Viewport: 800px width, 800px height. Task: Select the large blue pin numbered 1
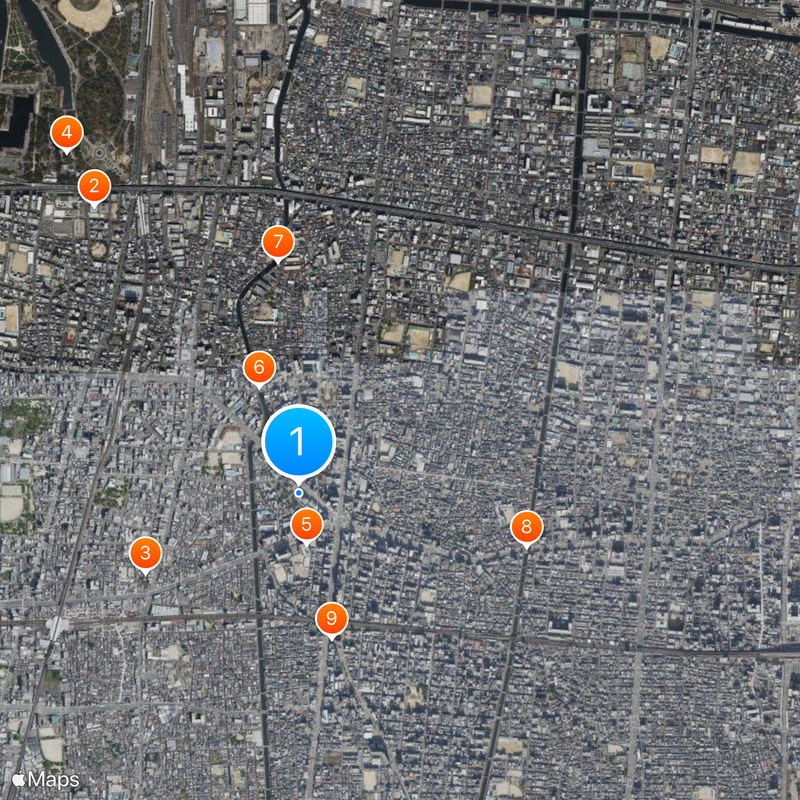pos(298,441)
